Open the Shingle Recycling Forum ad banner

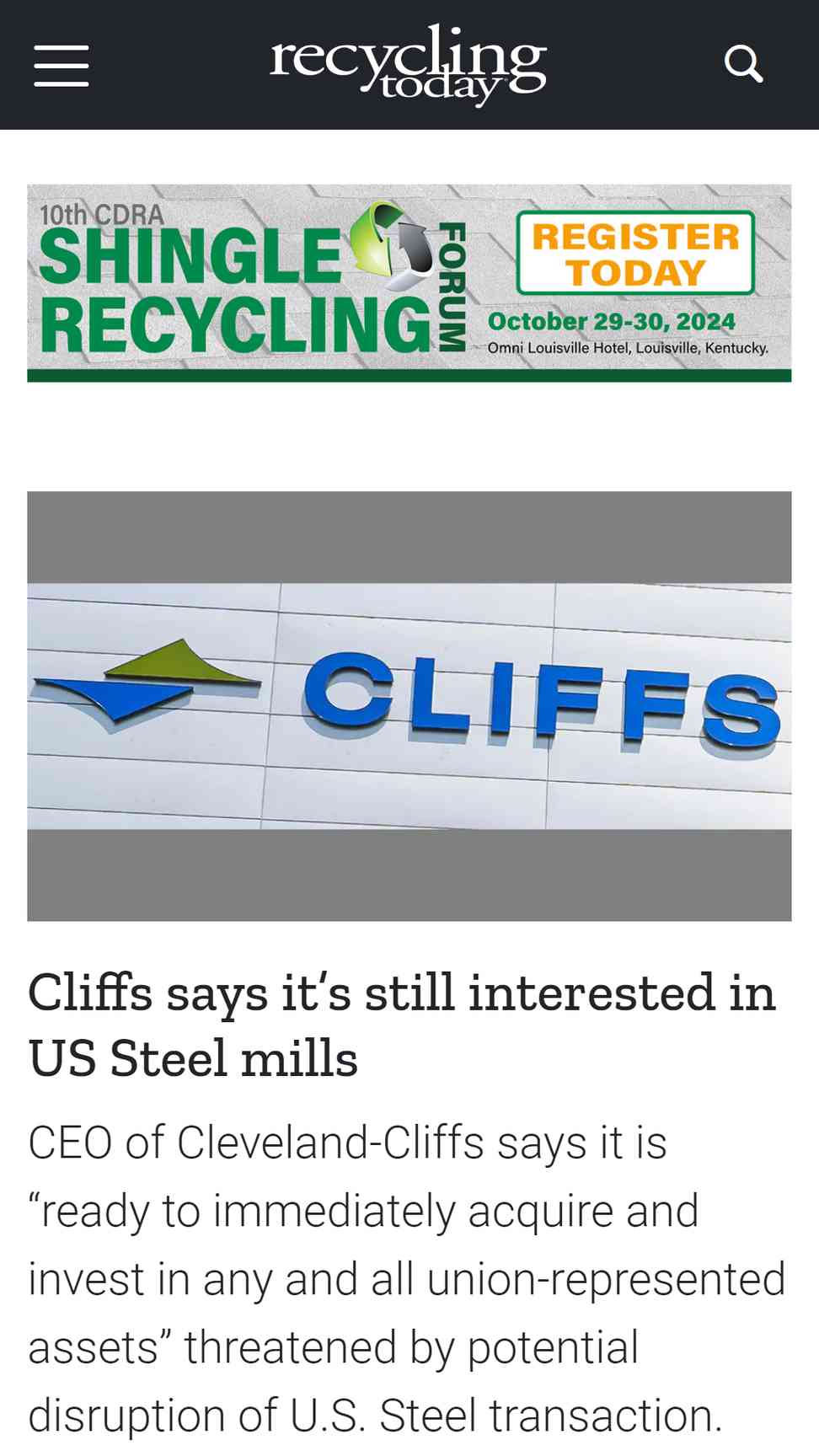[x=409, y=283]
